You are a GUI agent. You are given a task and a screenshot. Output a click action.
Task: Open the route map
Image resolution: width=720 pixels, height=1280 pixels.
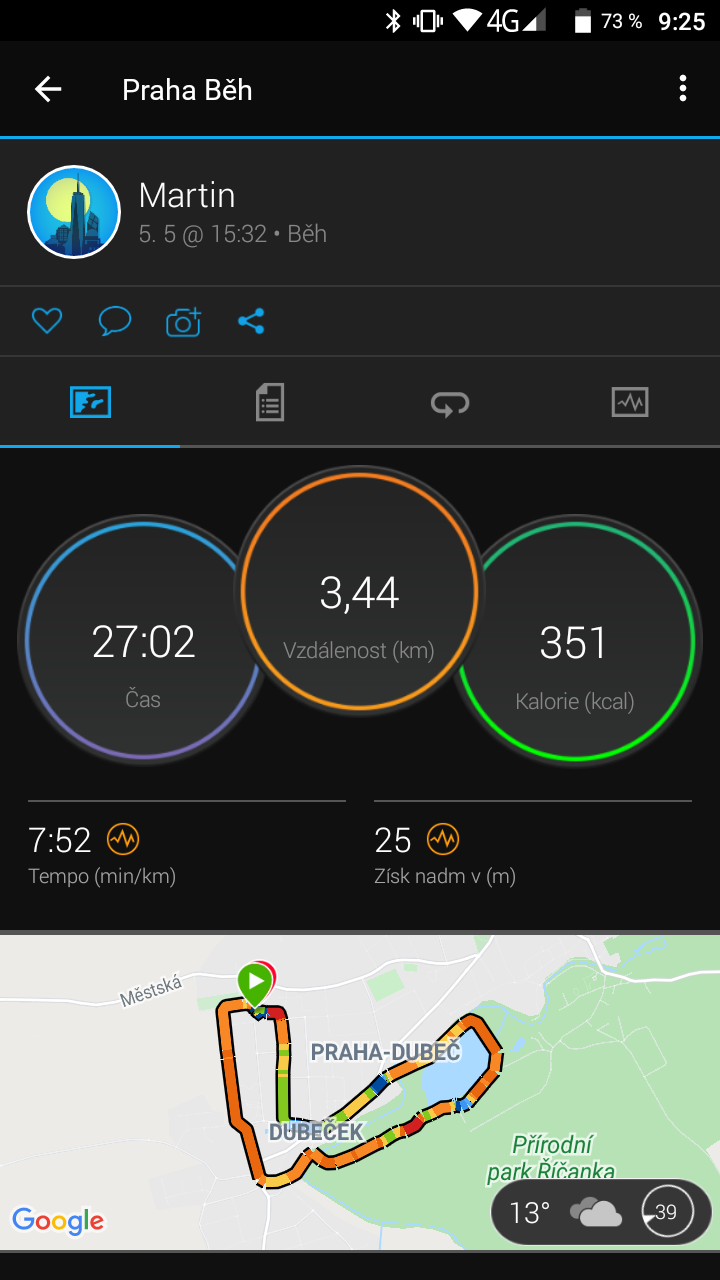point(360,1092)
